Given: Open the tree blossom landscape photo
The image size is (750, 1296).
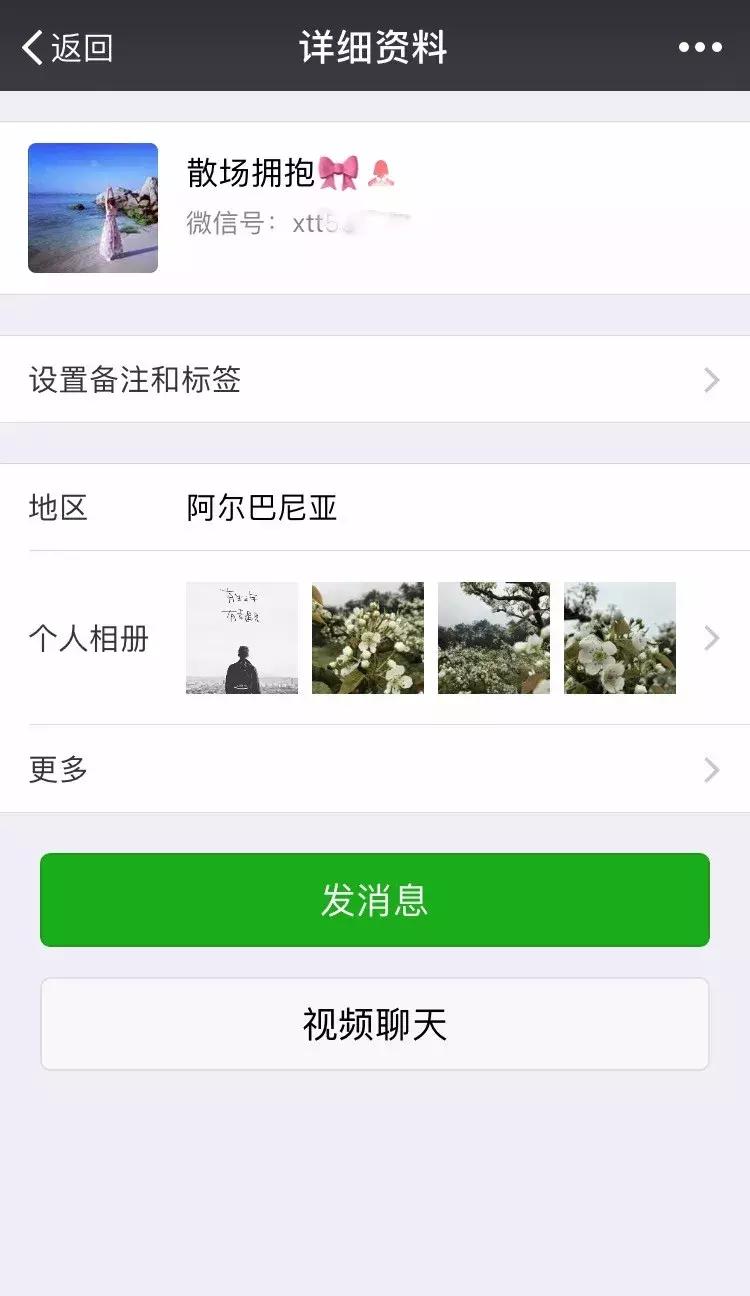Looking at the screenshot, I should 493,637.
